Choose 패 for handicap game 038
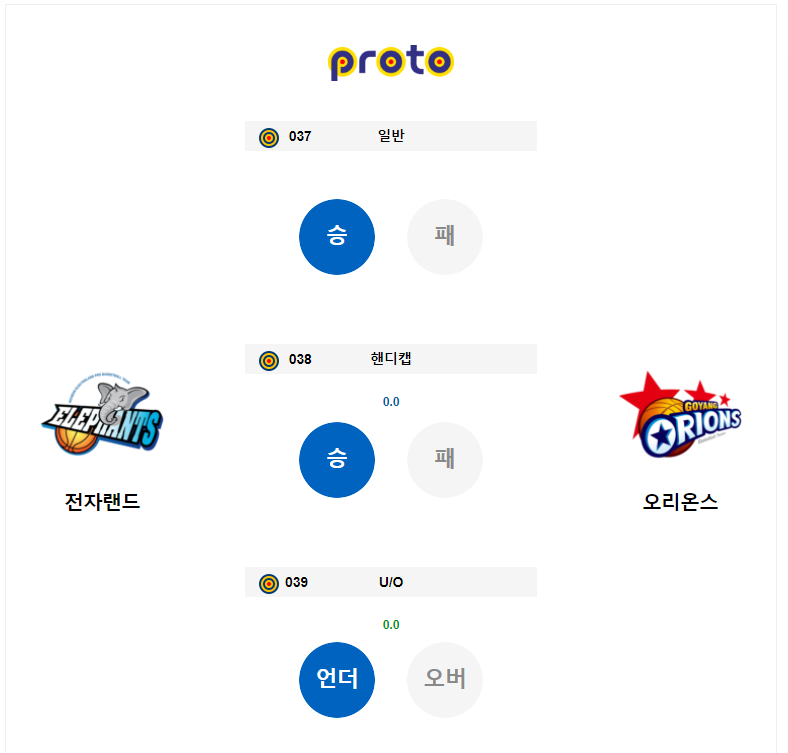The image size is (788, 753). [x=445, y=460]
